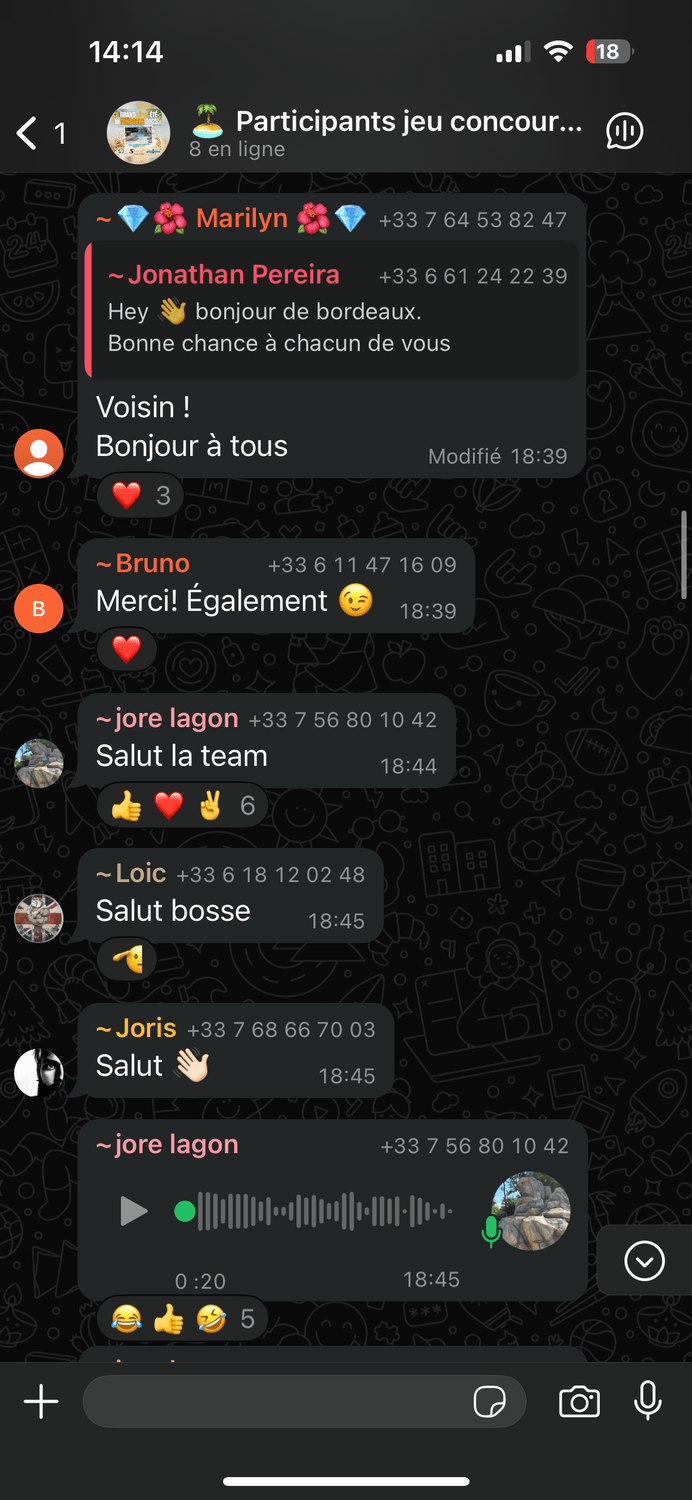The image size is (692, 1500).
Task: Tap the quoted Jonathan Pereira message
Action: click(333, 310)
